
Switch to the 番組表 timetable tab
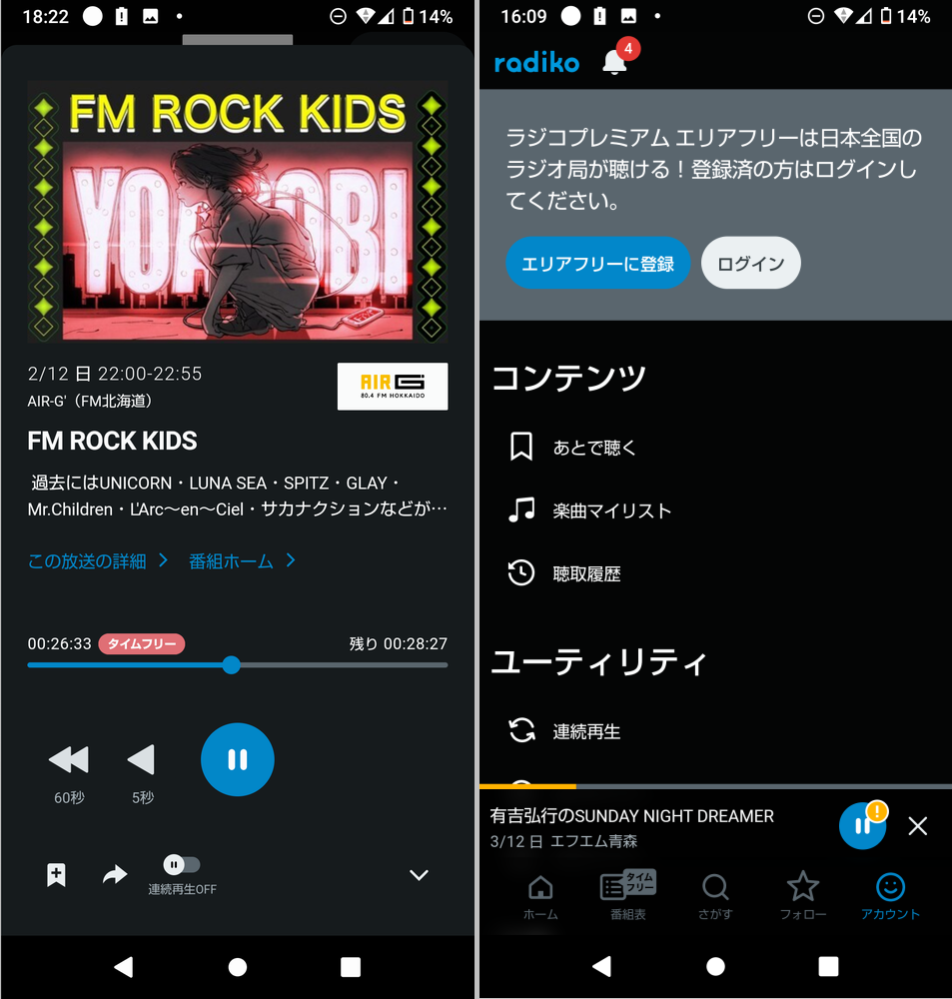[627, 897]
